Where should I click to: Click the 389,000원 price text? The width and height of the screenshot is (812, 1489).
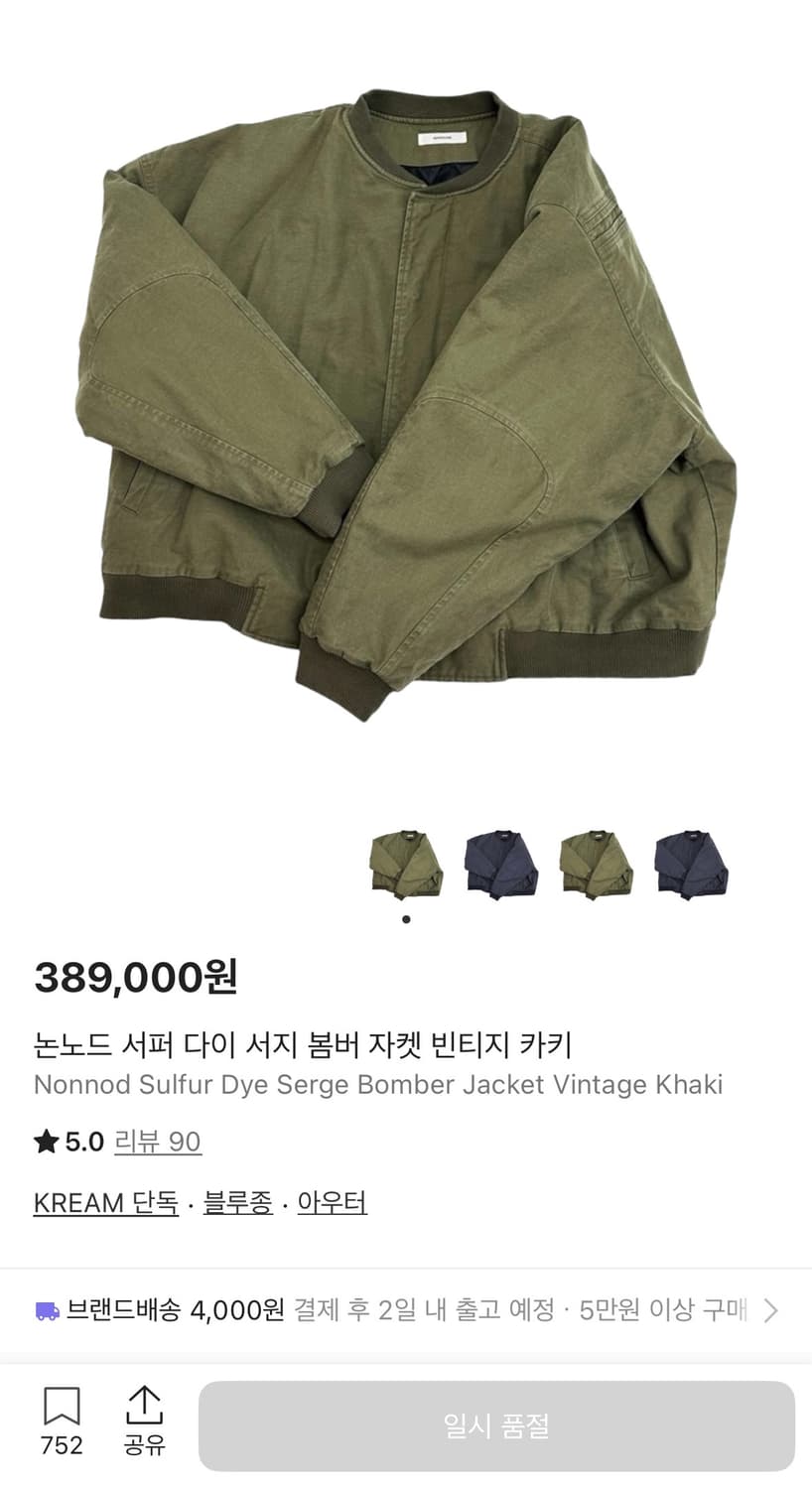pyautogui.click(x=134, y=979)
